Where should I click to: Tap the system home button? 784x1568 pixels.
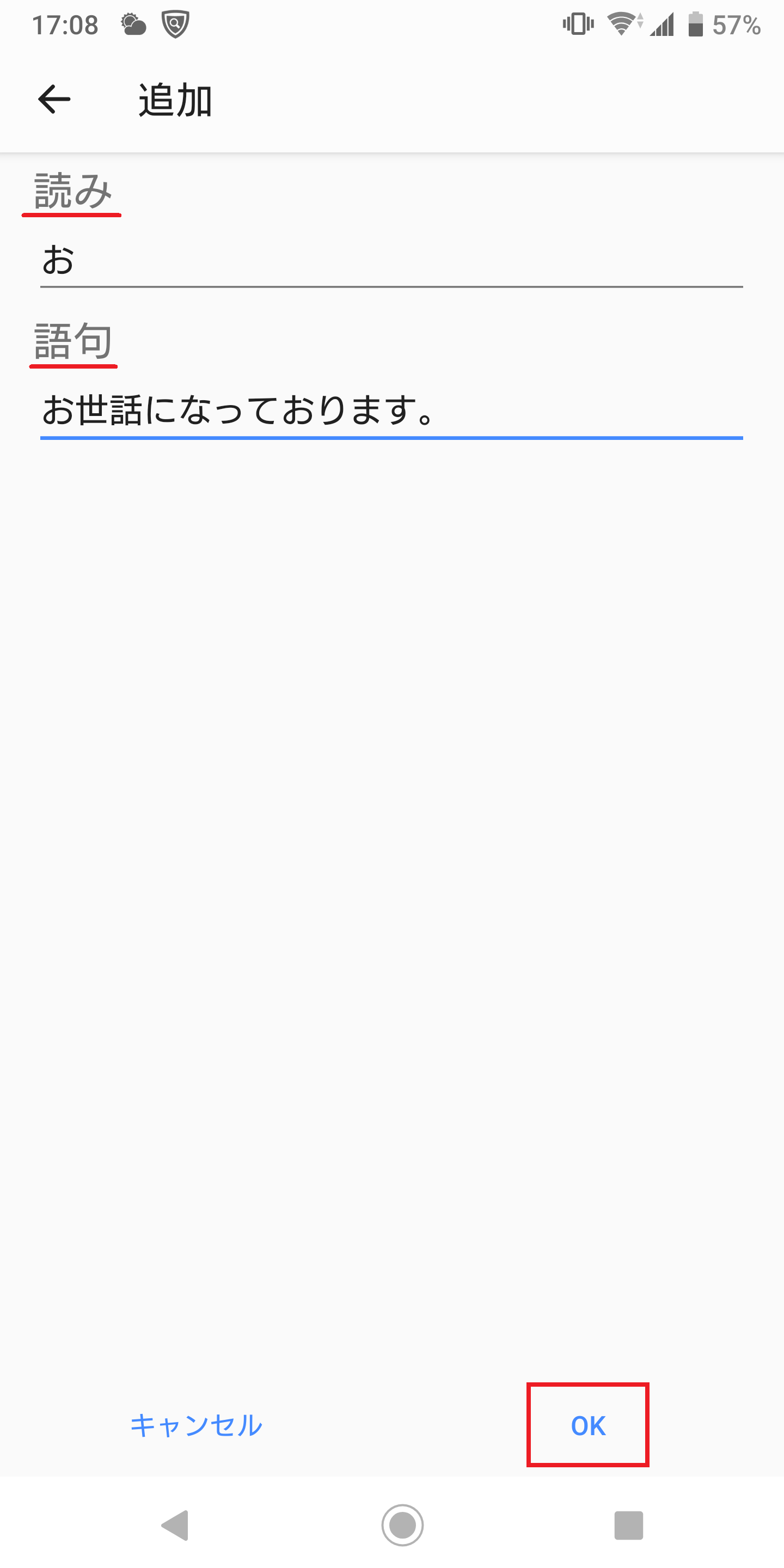(x=402, y=1526)
